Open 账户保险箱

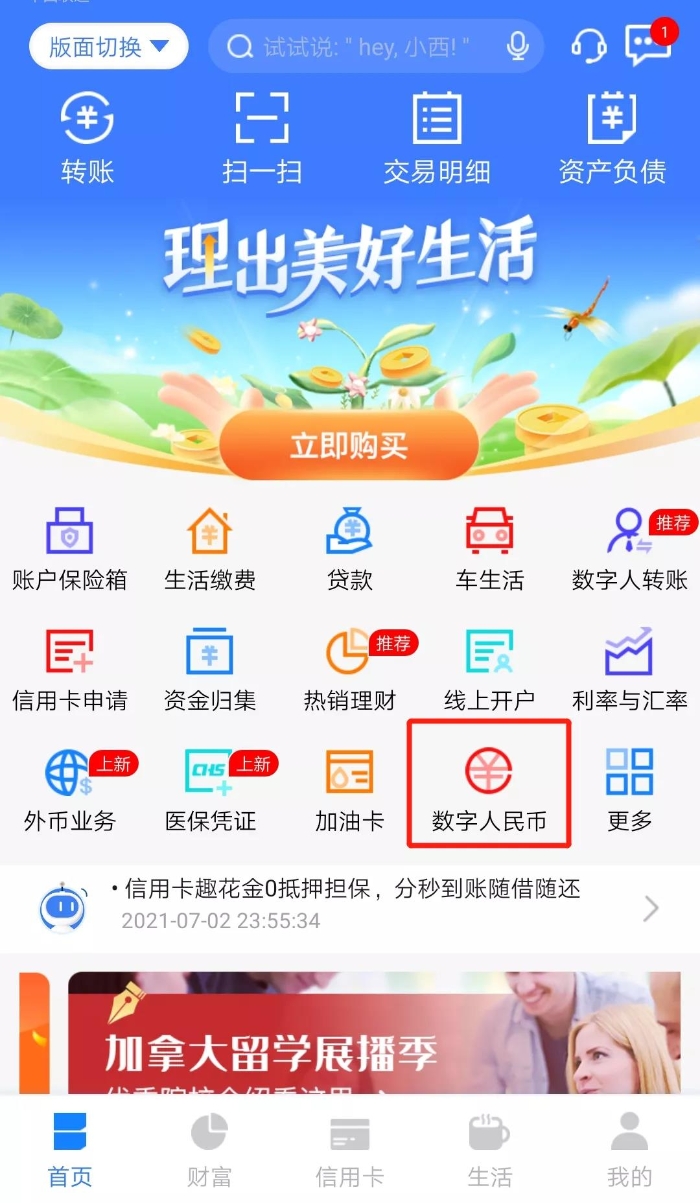[x=70, y=550]
